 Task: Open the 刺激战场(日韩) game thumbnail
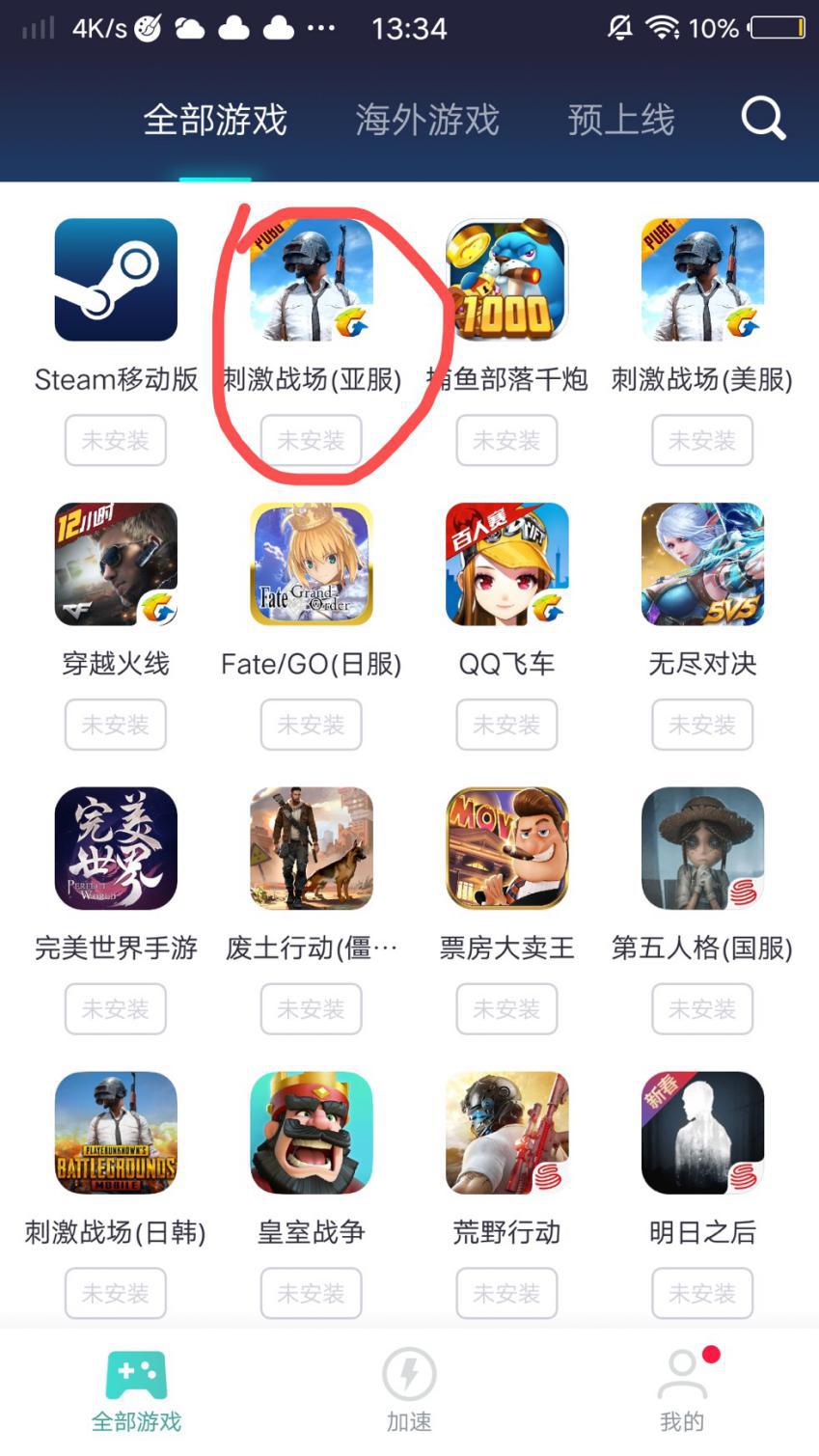(x=115, y=1133)
